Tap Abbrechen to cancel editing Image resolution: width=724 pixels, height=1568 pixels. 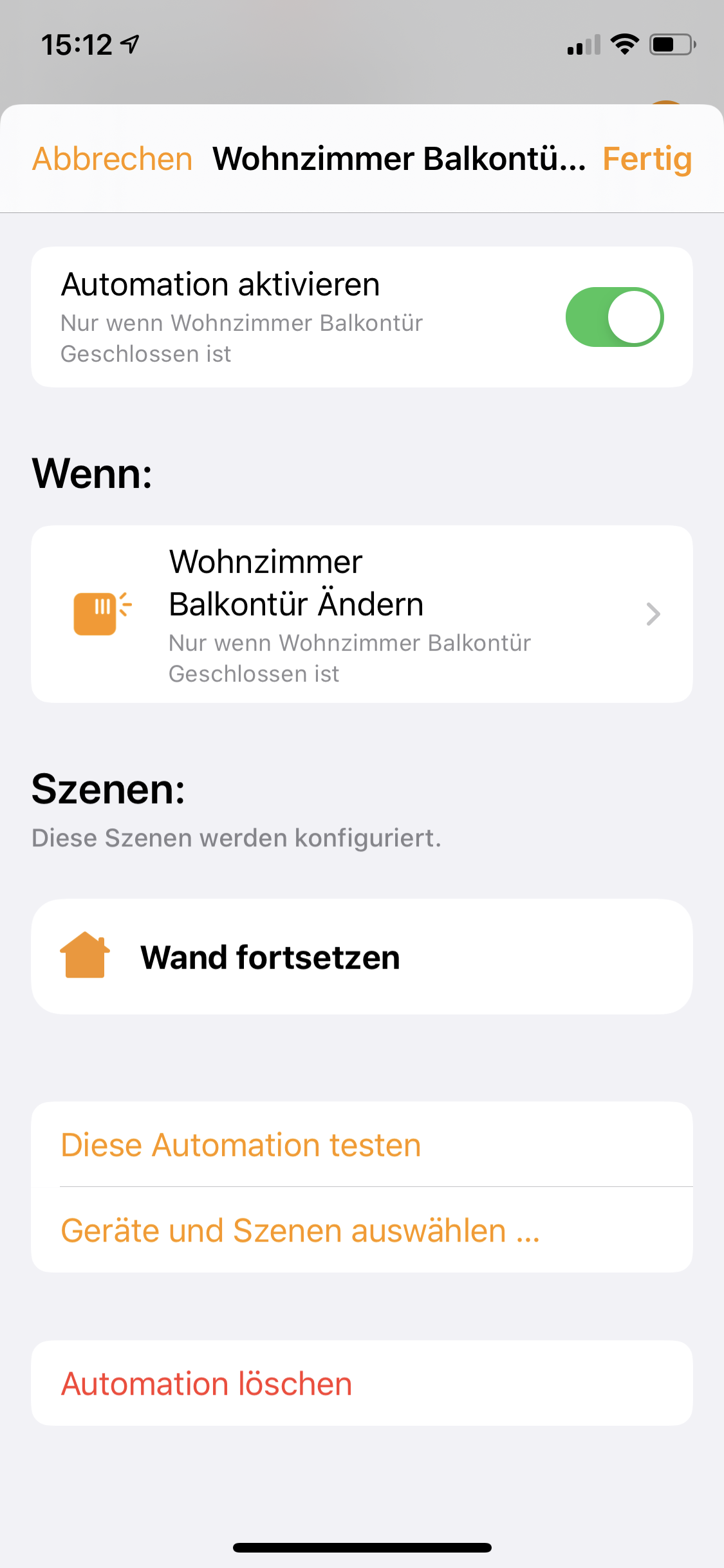(113, 159)
